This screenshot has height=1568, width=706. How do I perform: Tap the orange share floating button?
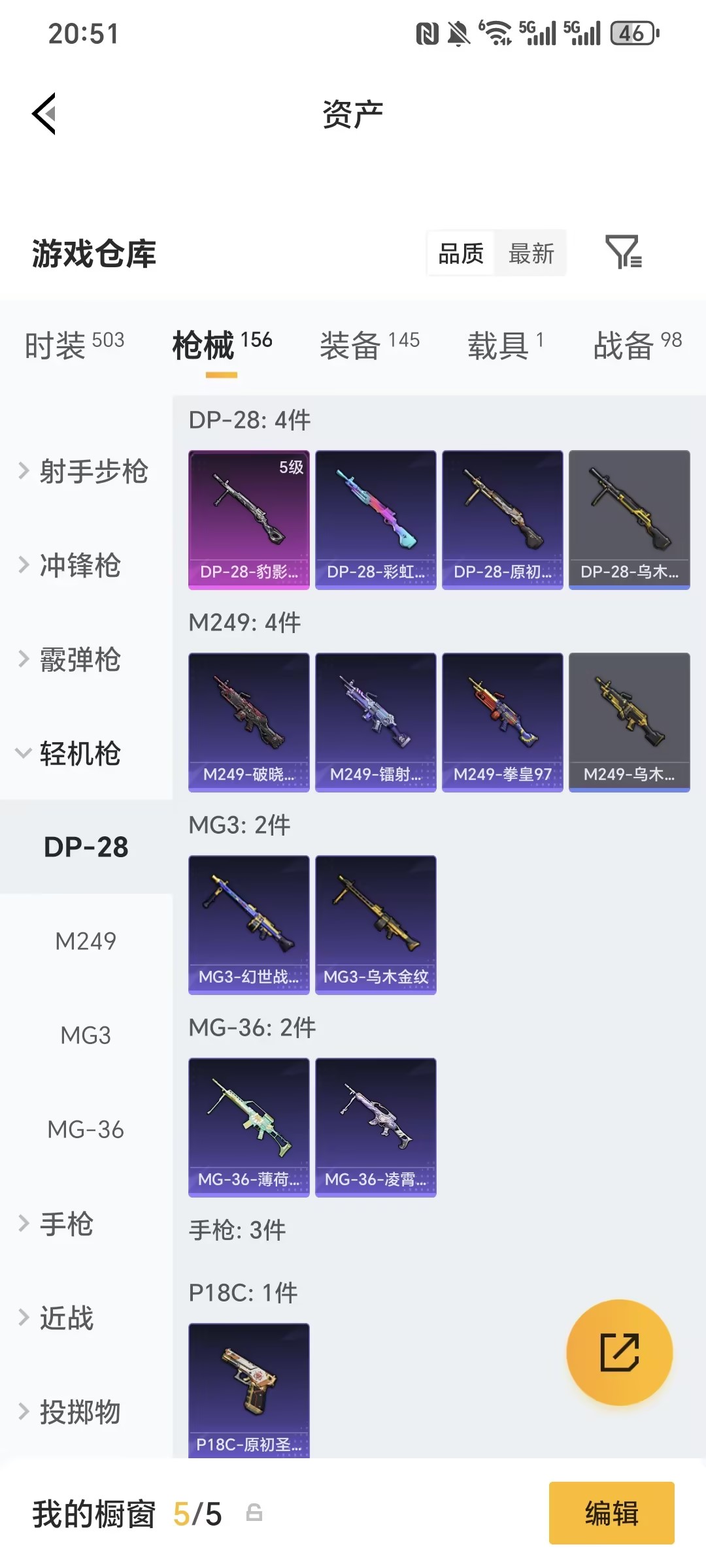619,1352
